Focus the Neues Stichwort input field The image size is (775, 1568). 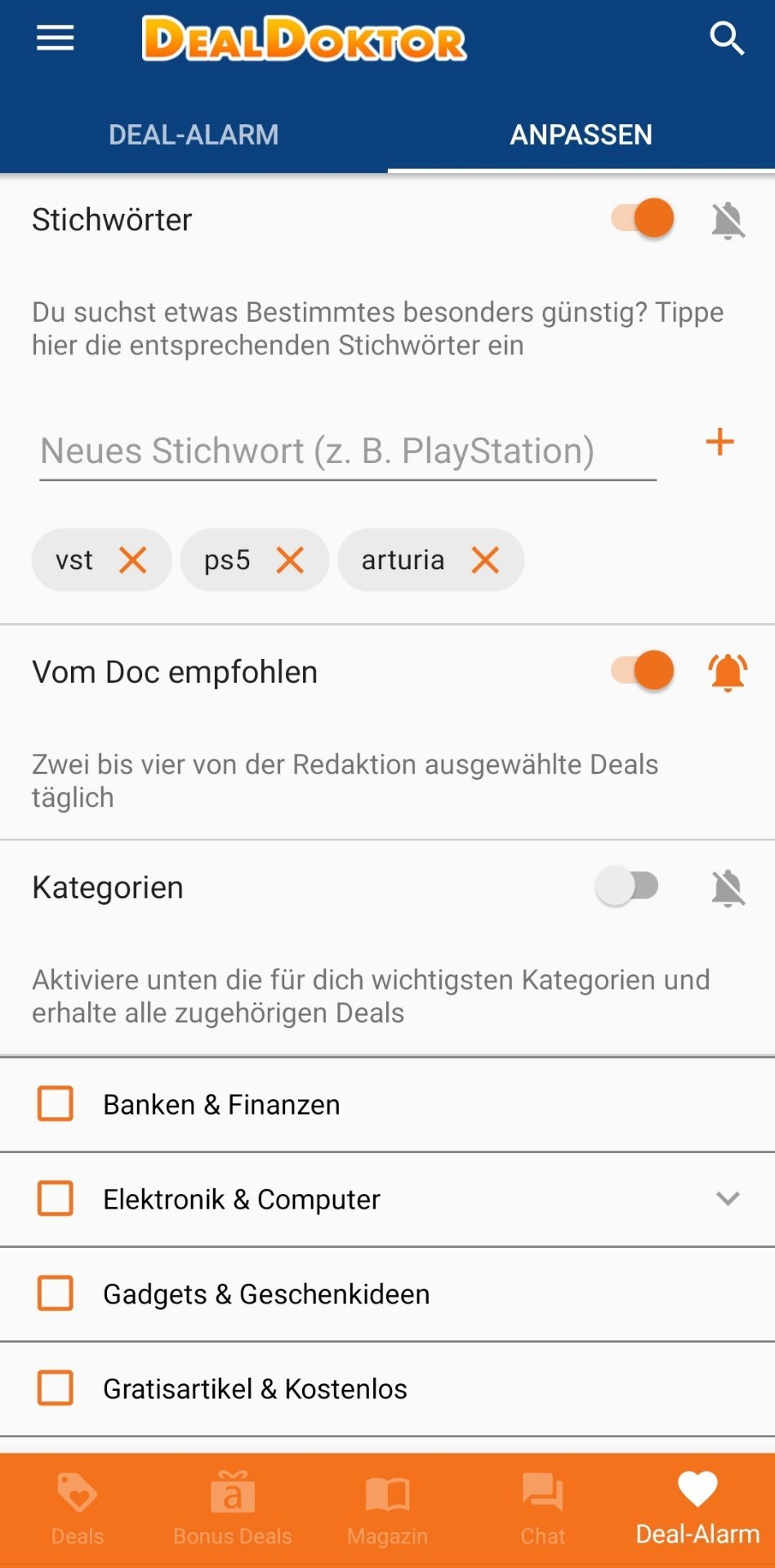point(348,452)
